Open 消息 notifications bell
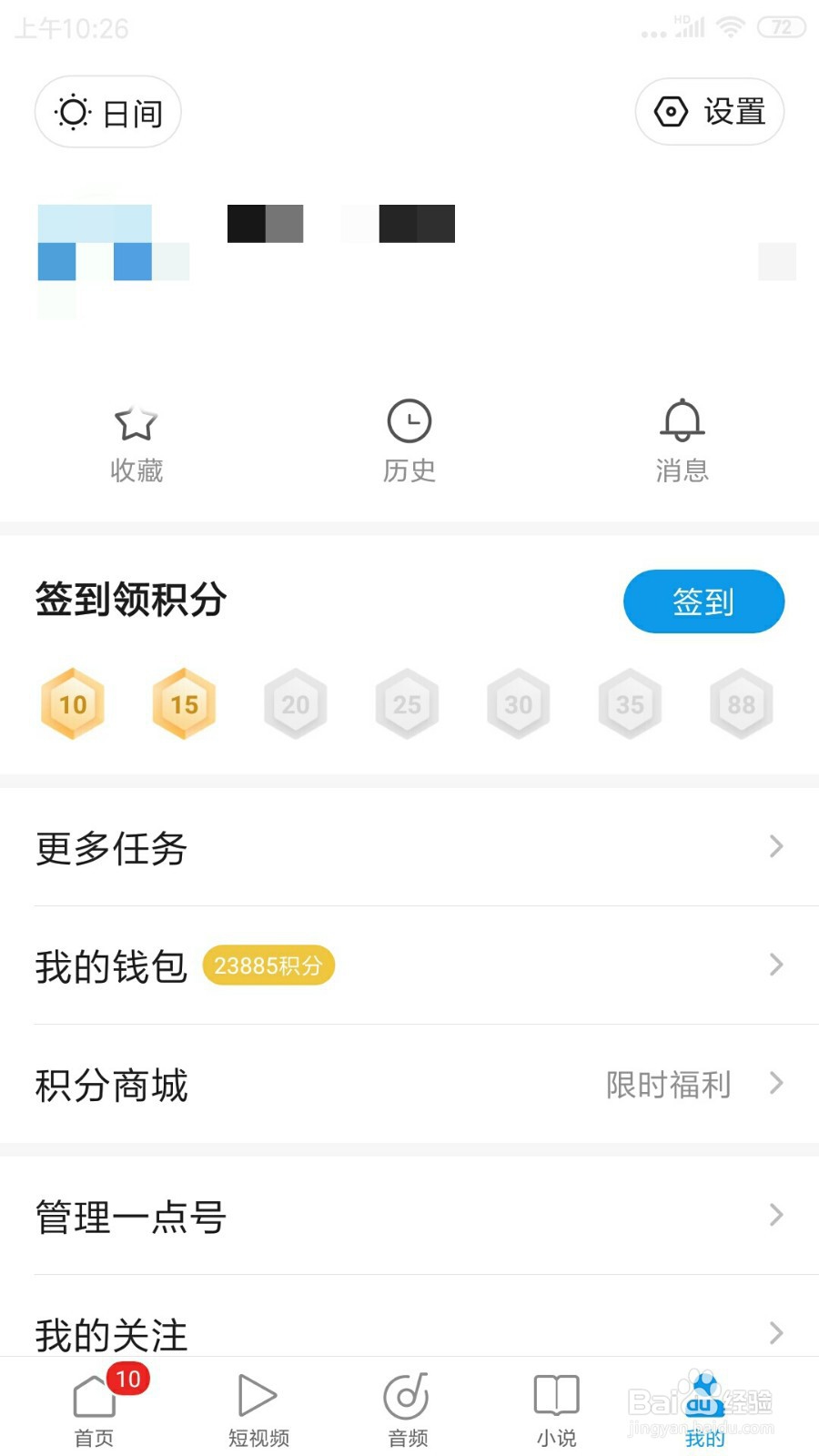The width and height of the screenshot is (819, 1456). pyautogui.click(x=682, y=443)
